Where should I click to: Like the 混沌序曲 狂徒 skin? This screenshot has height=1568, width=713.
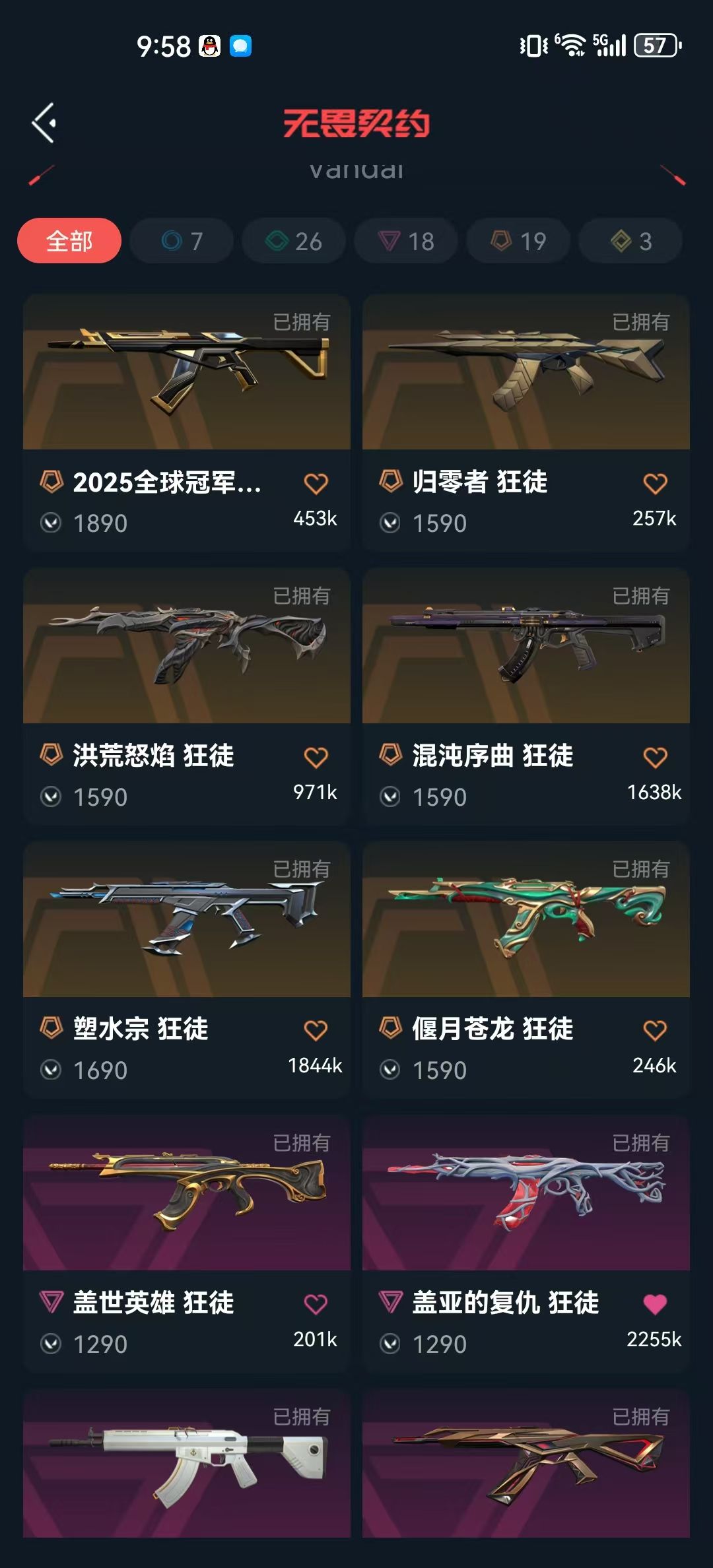pyautogui.click(x=655, y=758)
